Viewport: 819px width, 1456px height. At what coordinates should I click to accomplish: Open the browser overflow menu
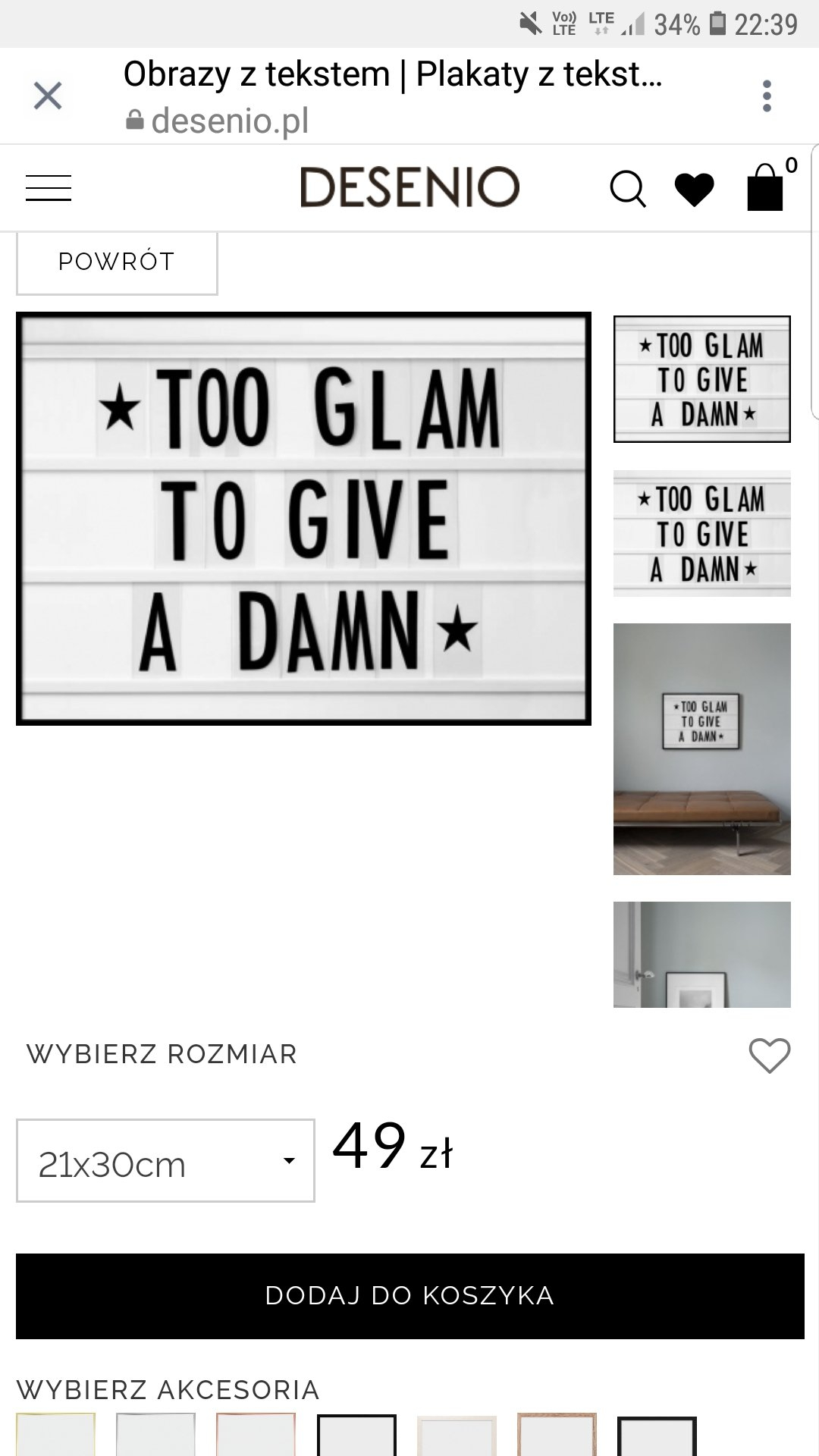[x=767, y=96]
